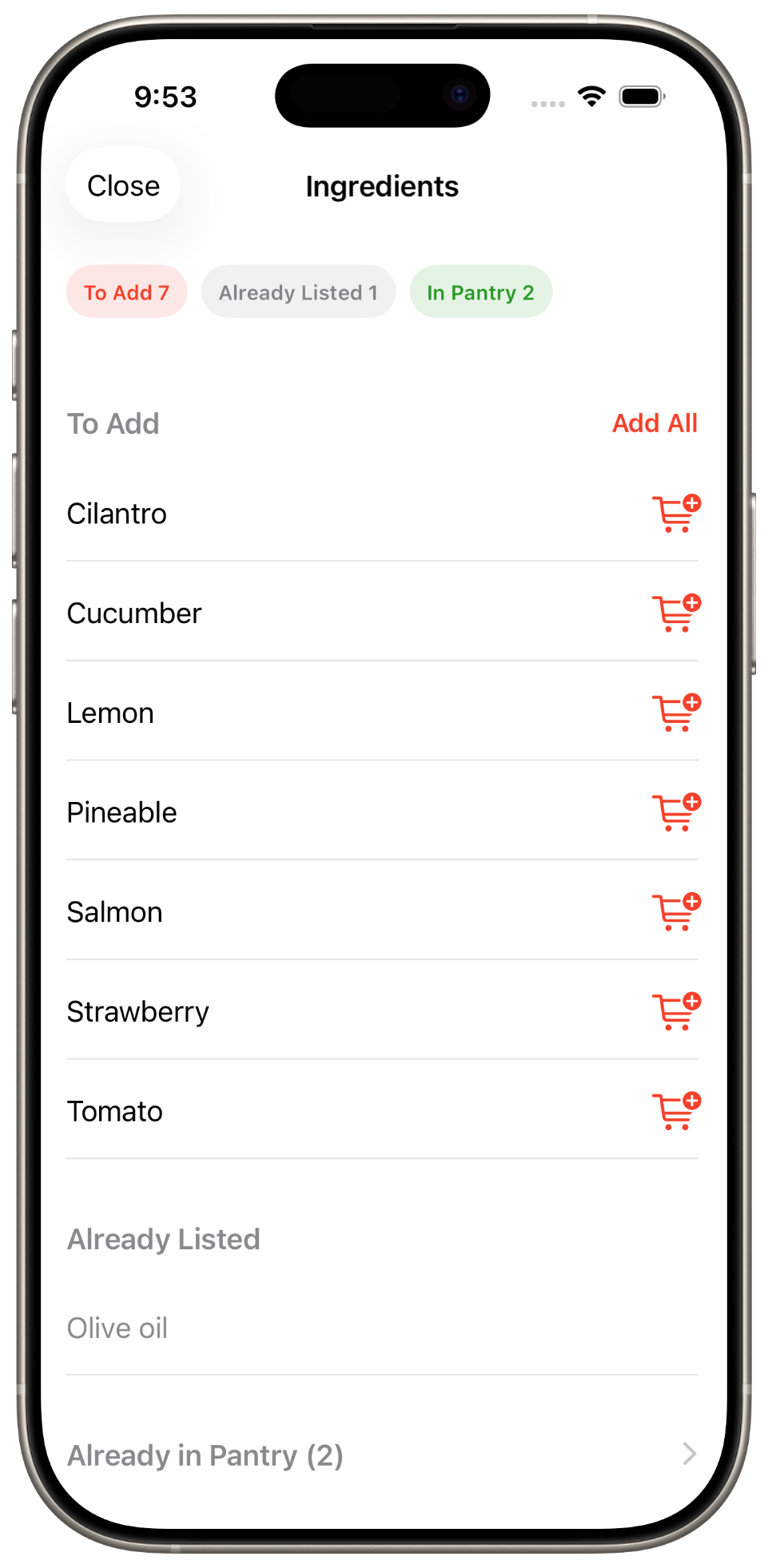
Task: Close the Ingredients screen
Action: 122,185
